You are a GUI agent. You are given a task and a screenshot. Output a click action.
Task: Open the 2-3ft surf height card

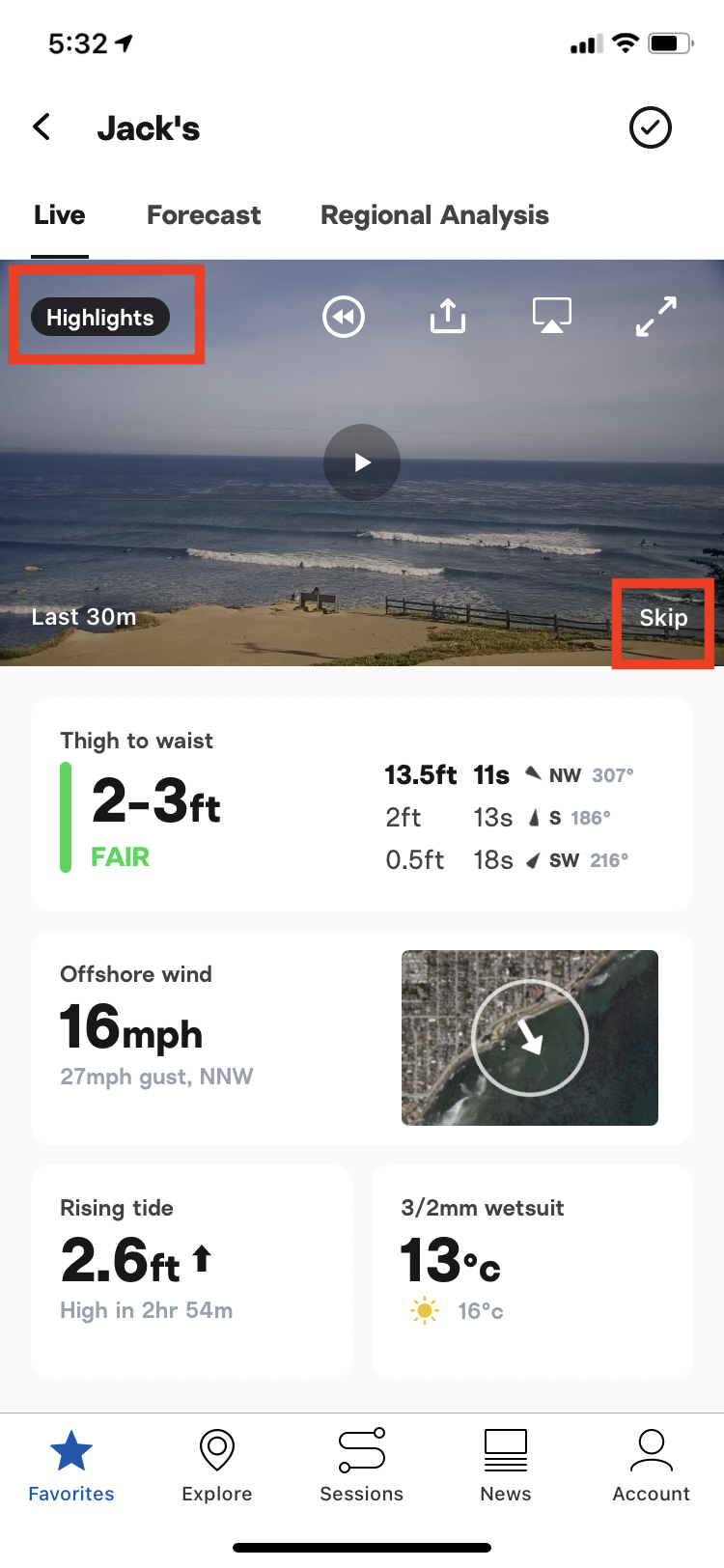click(362, 804)
